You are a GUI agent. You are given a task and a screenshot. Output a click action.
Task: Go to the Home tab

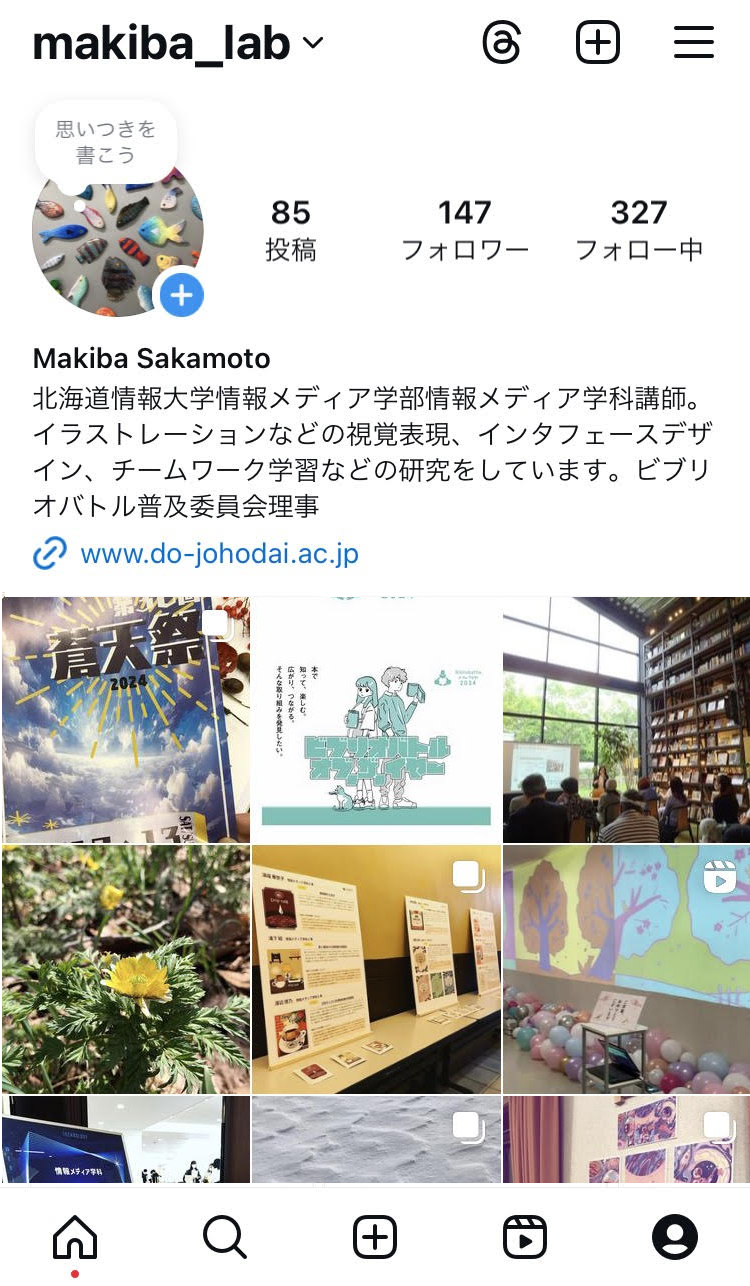(75, 1238)
